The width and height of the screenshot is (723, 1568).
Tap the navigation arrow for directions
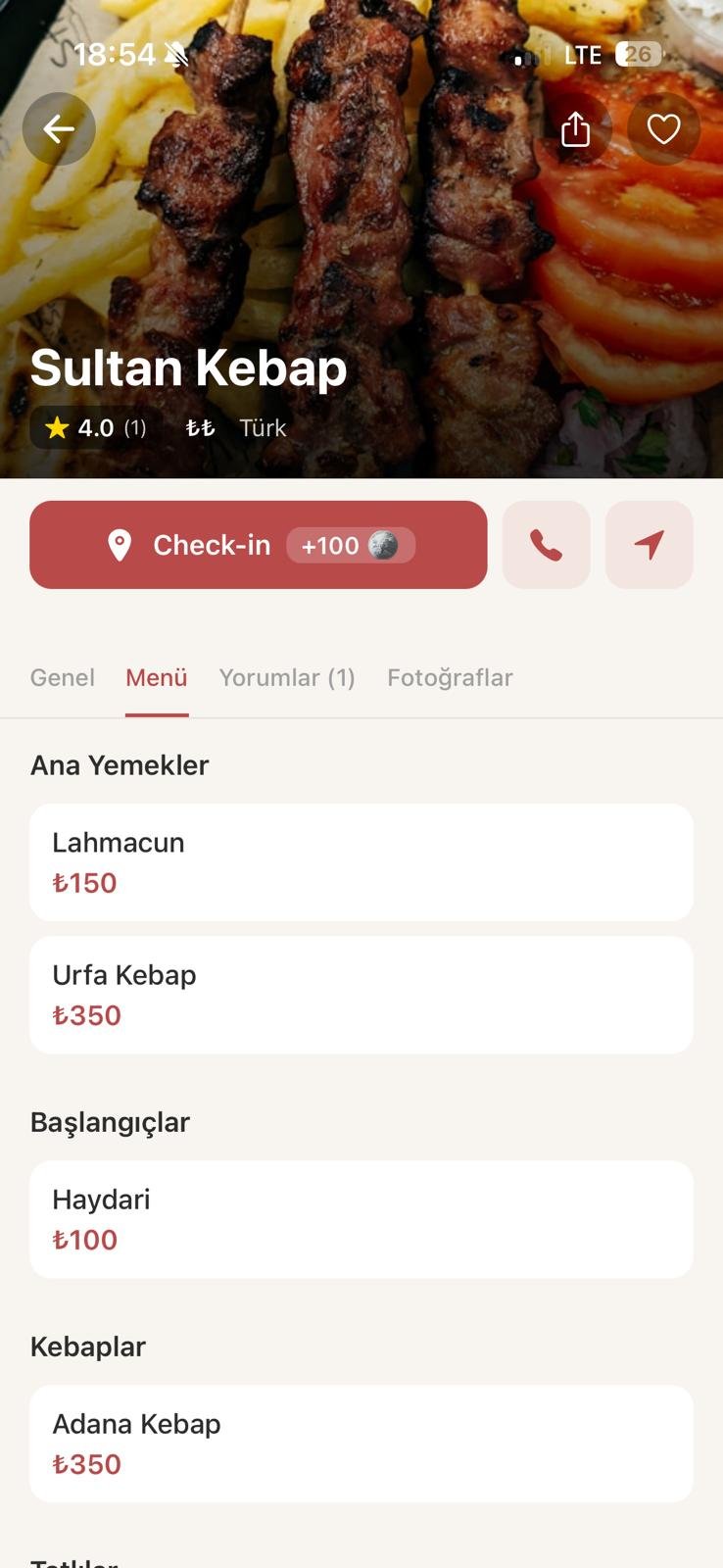pyautogui.click(x=649, y=545)
